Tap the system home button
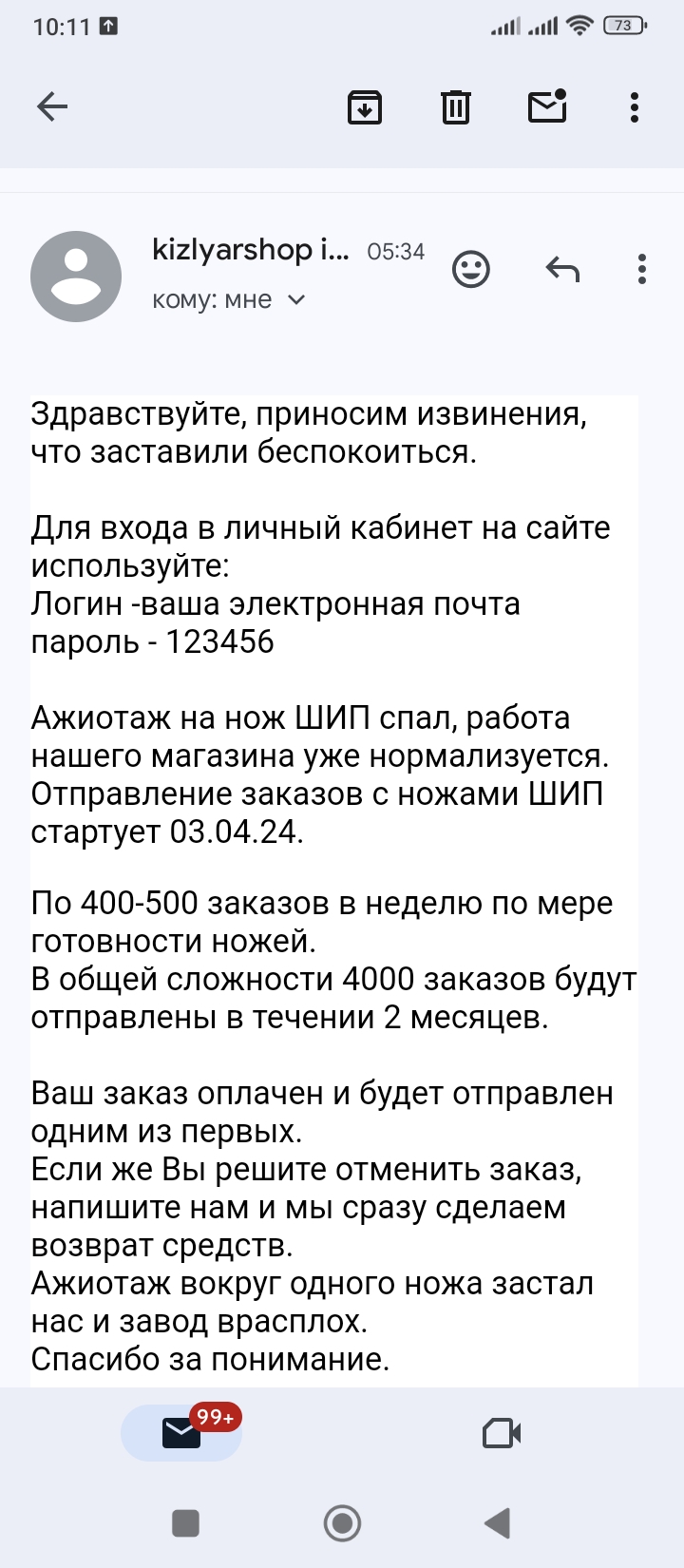The width and height of the screenshot is (684, 1568). coord(342,1523)
